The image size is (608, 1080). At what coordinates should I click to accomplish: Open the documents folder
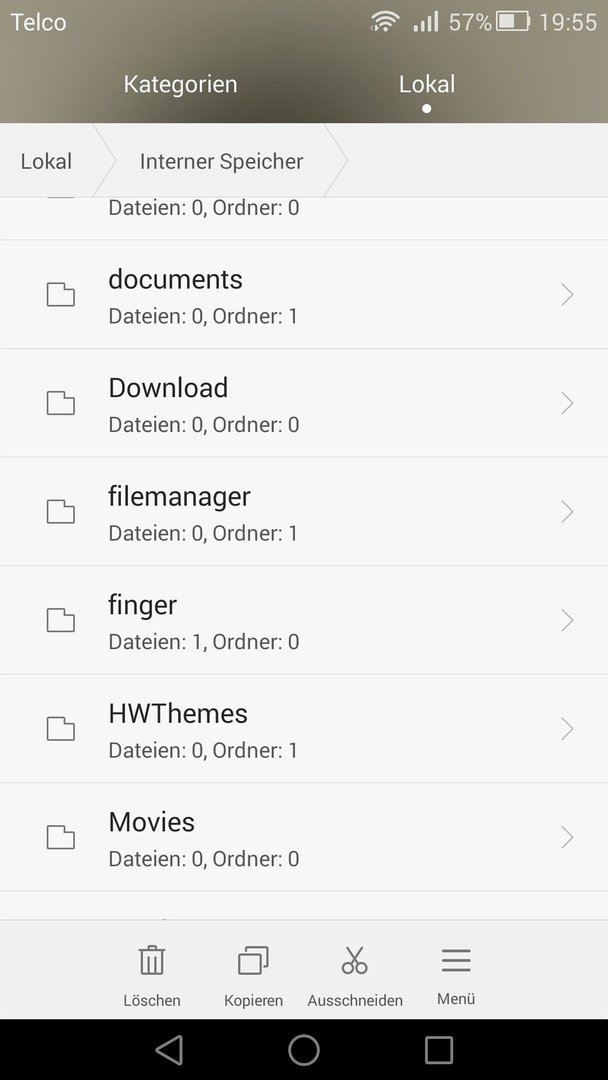coord(304,295)
